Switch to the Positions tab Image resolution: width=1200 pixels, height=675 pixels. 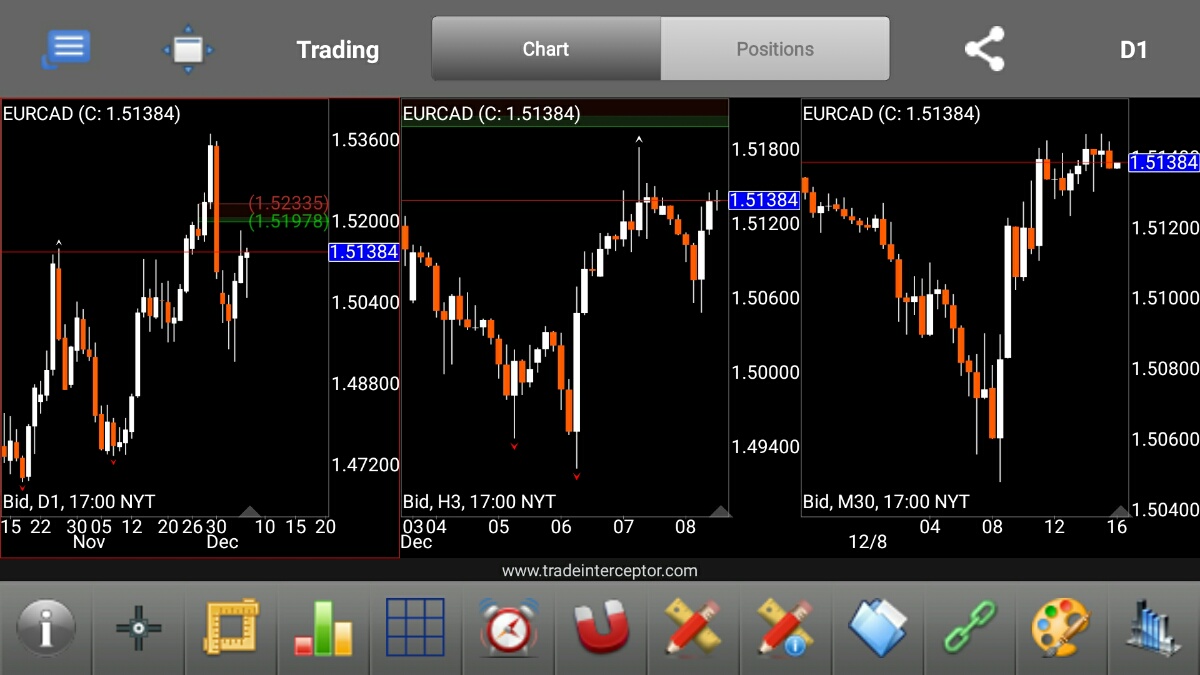pyautogui.click(x=774, y=48)
